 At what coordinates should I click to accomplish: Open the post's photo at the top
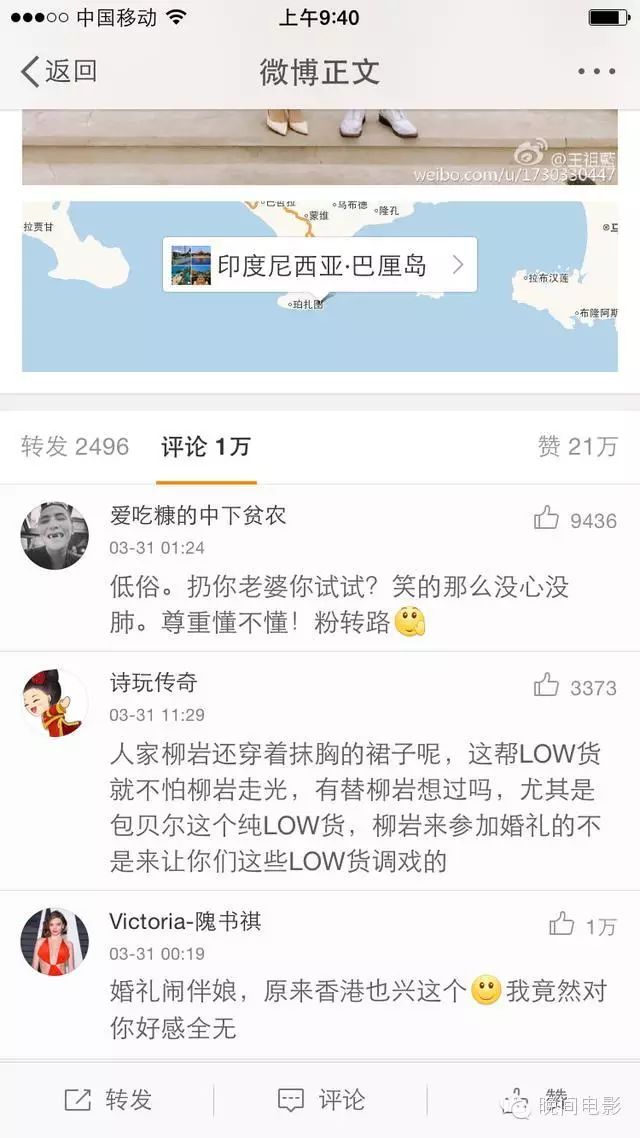click(320, 147)
